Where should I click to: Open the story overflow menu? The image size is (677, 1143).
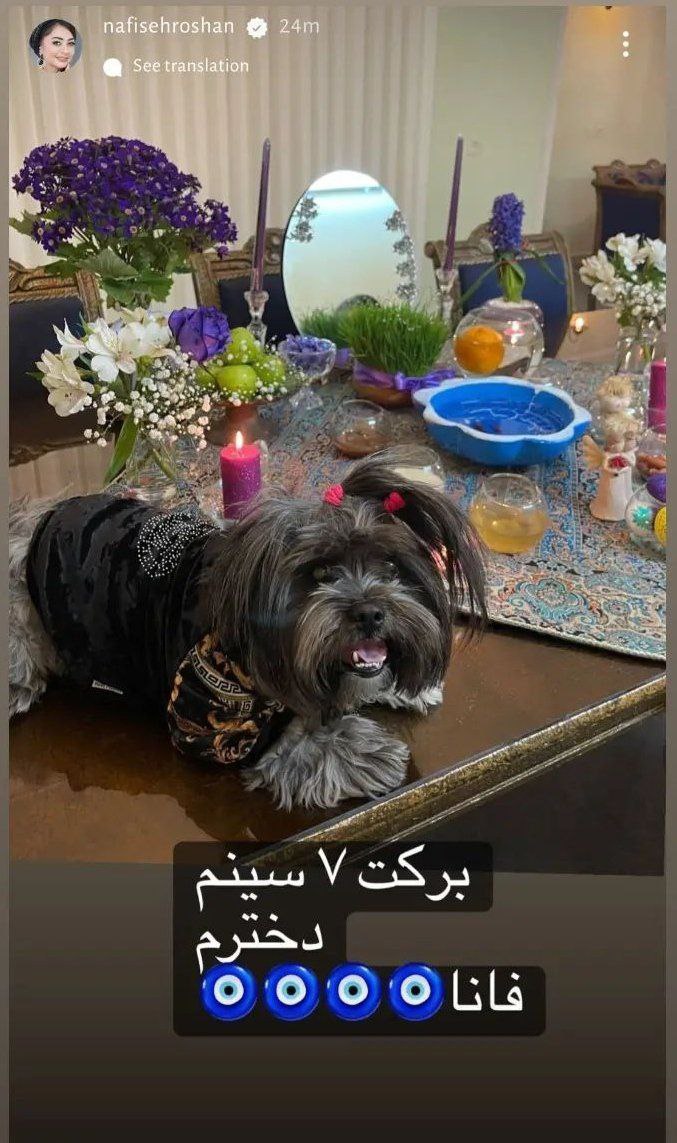click(625, 43)
